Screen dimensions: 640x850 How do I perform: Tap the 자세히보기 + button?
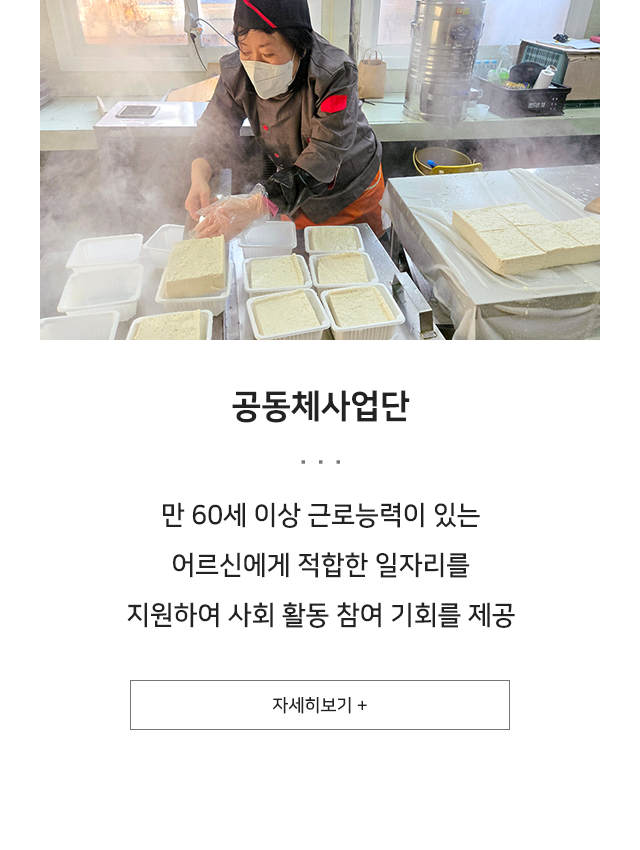pos(320,705)
